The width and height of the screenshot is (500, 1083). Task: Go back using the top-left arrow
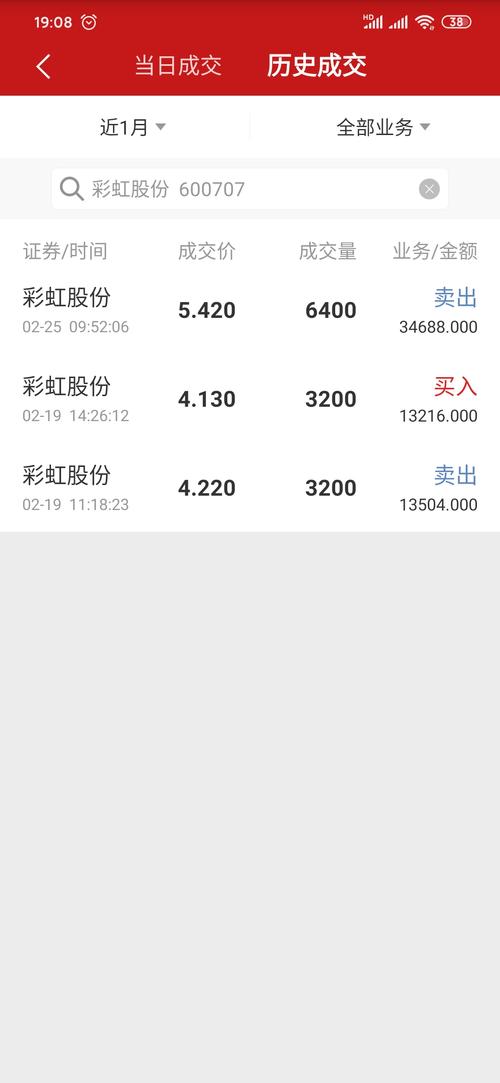coord(44,67)
